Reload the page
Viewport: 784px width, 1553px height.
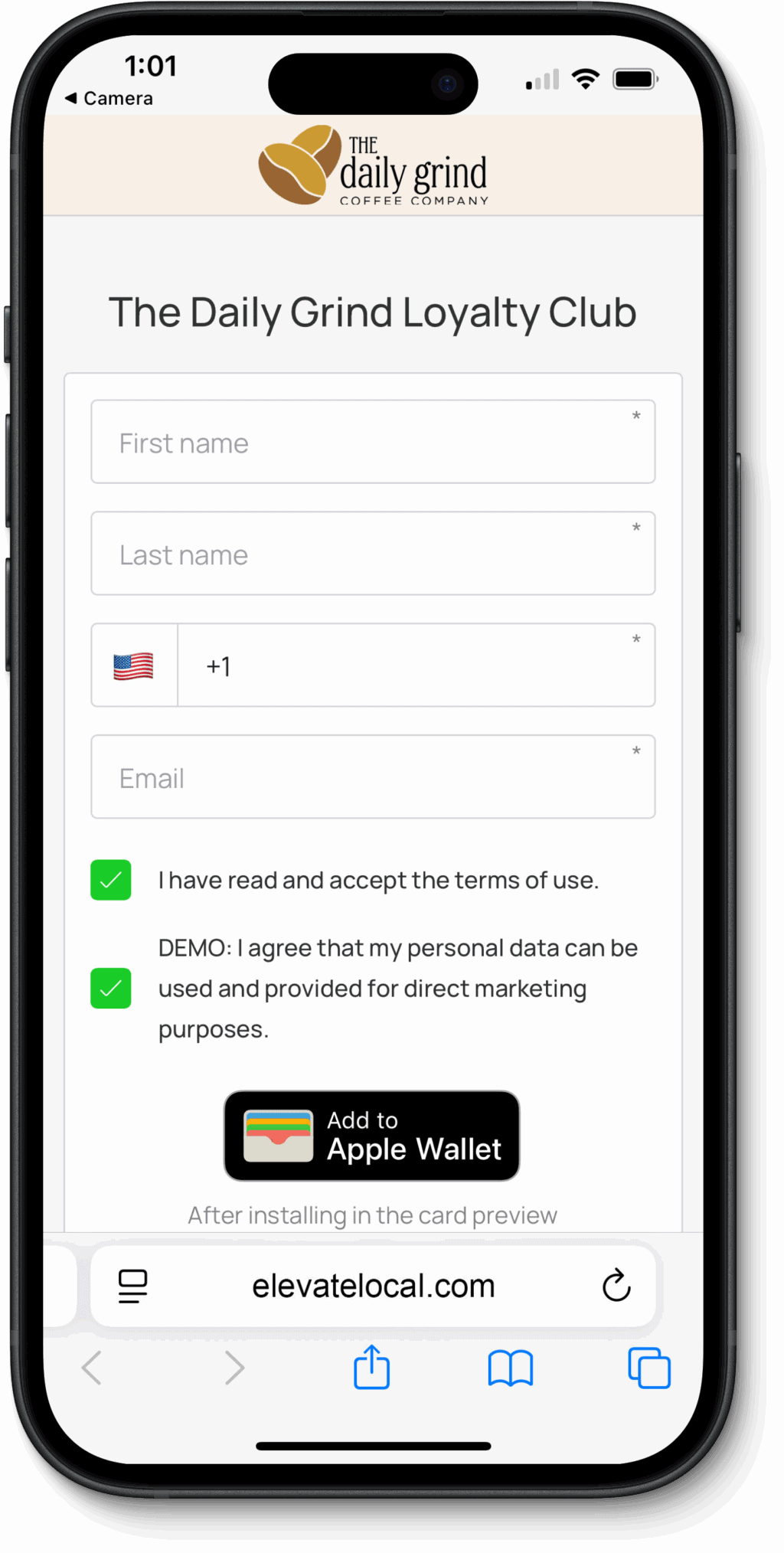[616, 1287]
